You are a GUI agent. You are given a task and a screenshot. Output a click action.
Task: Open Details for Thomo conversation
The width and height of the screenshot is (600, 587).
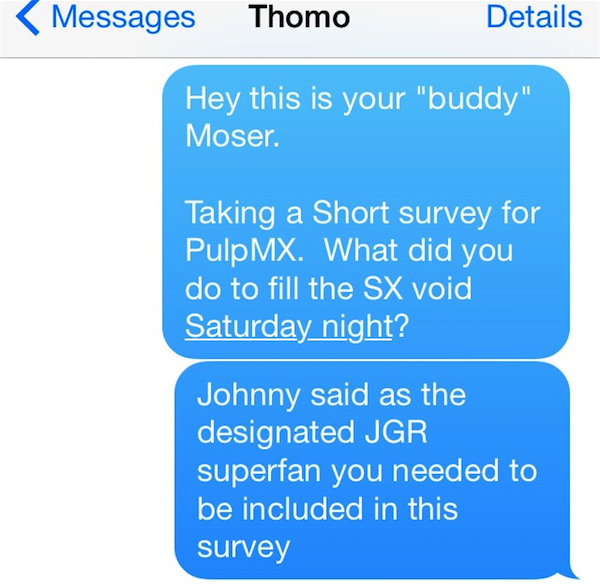coord(533,18)
